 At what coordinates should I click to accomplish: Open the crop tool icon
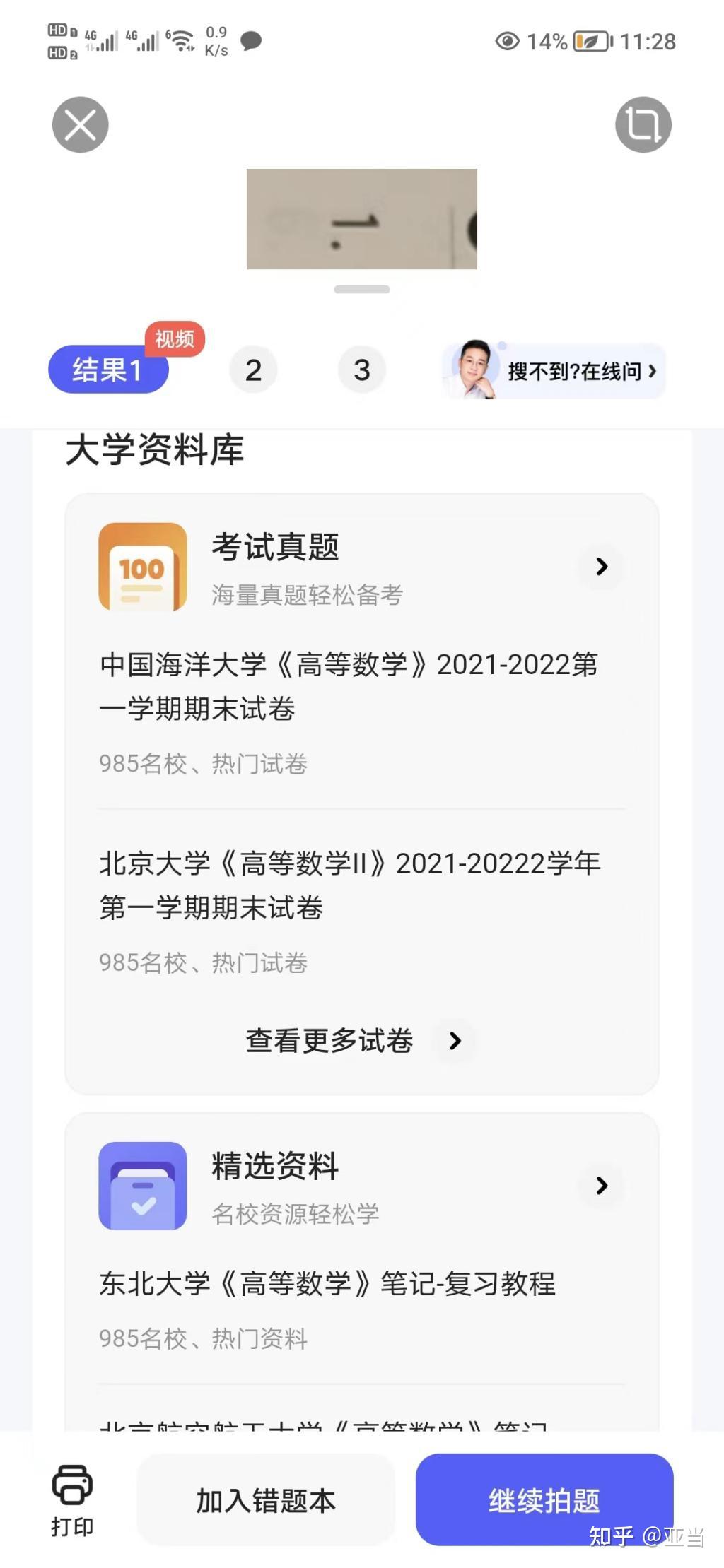pos(643,125)
